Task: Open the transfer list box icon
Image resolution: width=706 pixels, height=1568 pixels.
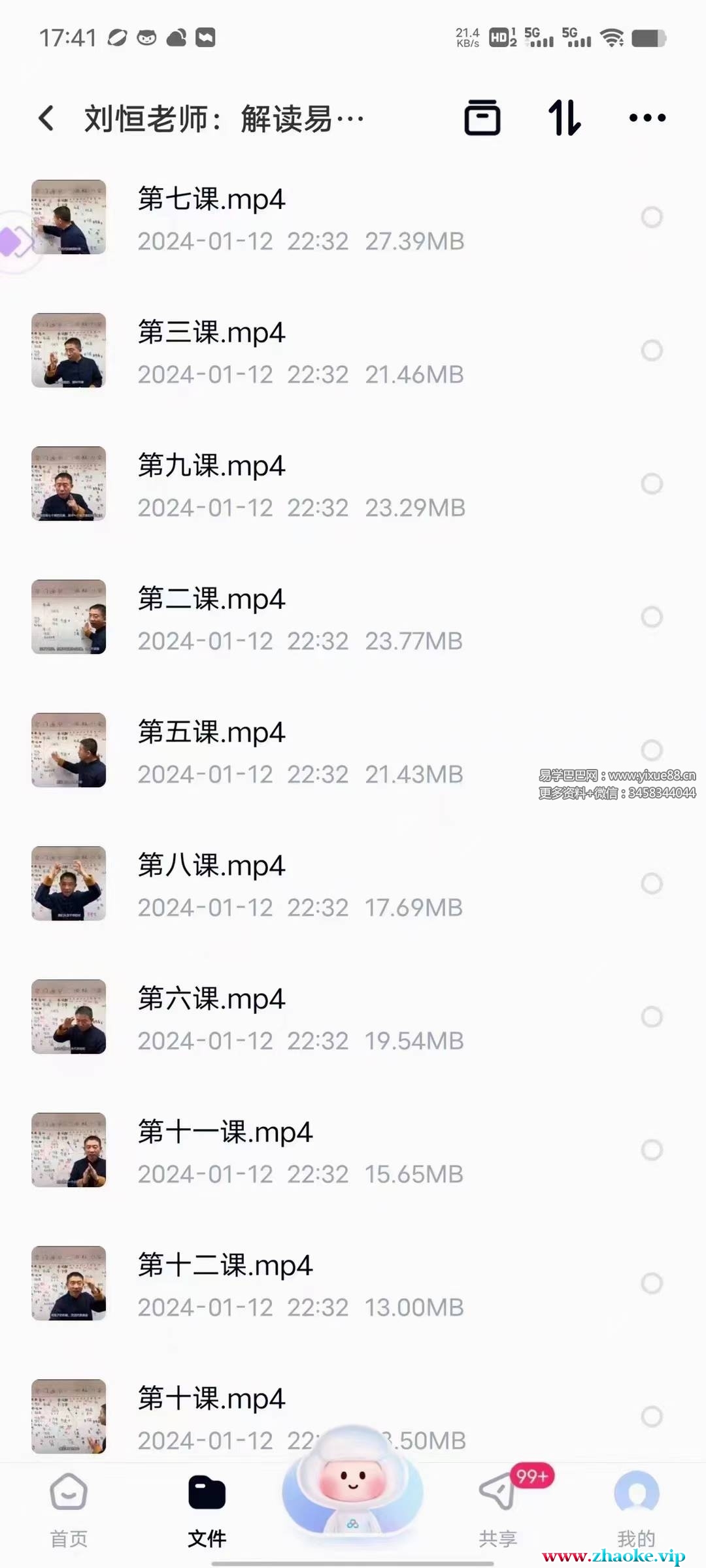Action: coord(482,118)
